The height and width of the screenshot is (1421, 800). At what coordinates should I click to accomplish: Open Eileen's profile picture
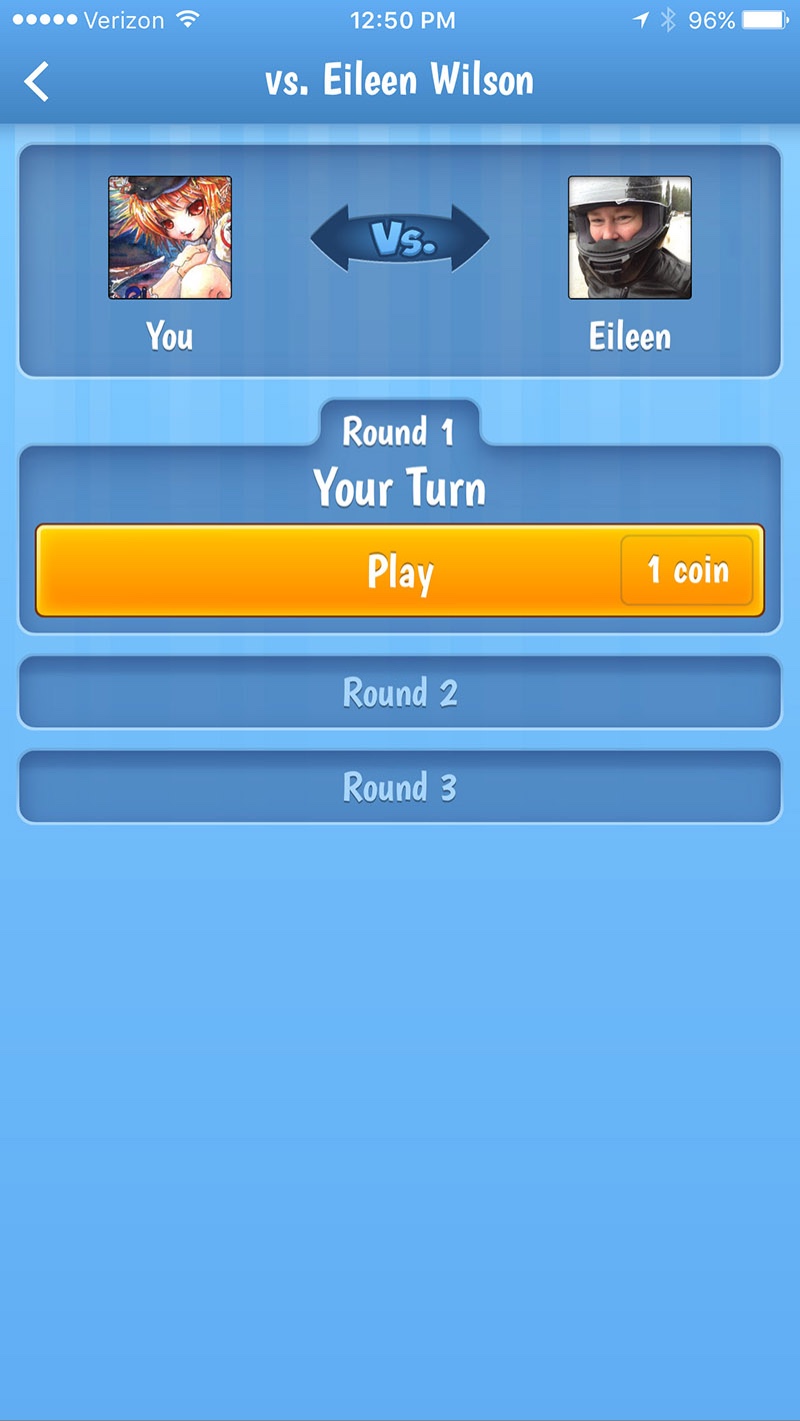630,238
